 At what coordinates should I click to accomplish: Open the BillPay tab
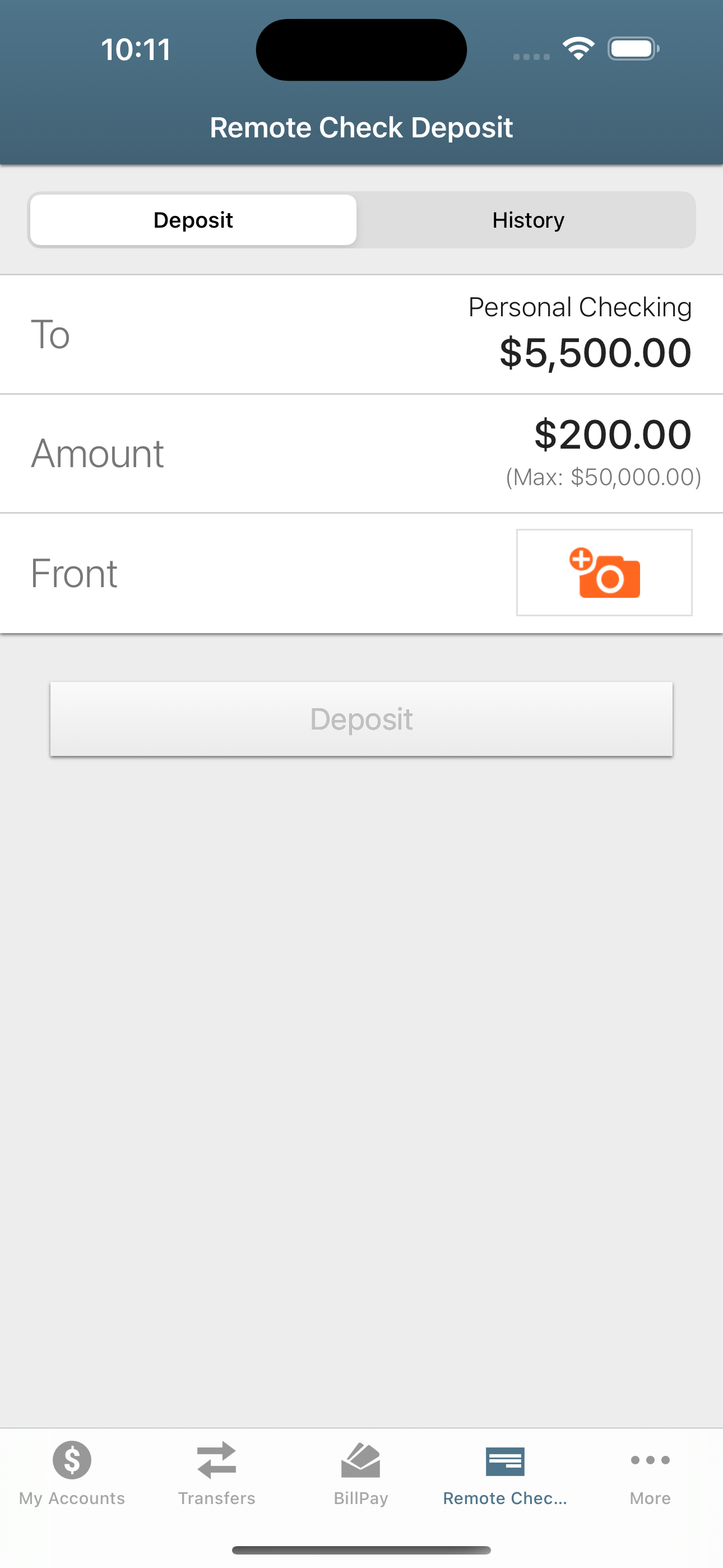361,1473
